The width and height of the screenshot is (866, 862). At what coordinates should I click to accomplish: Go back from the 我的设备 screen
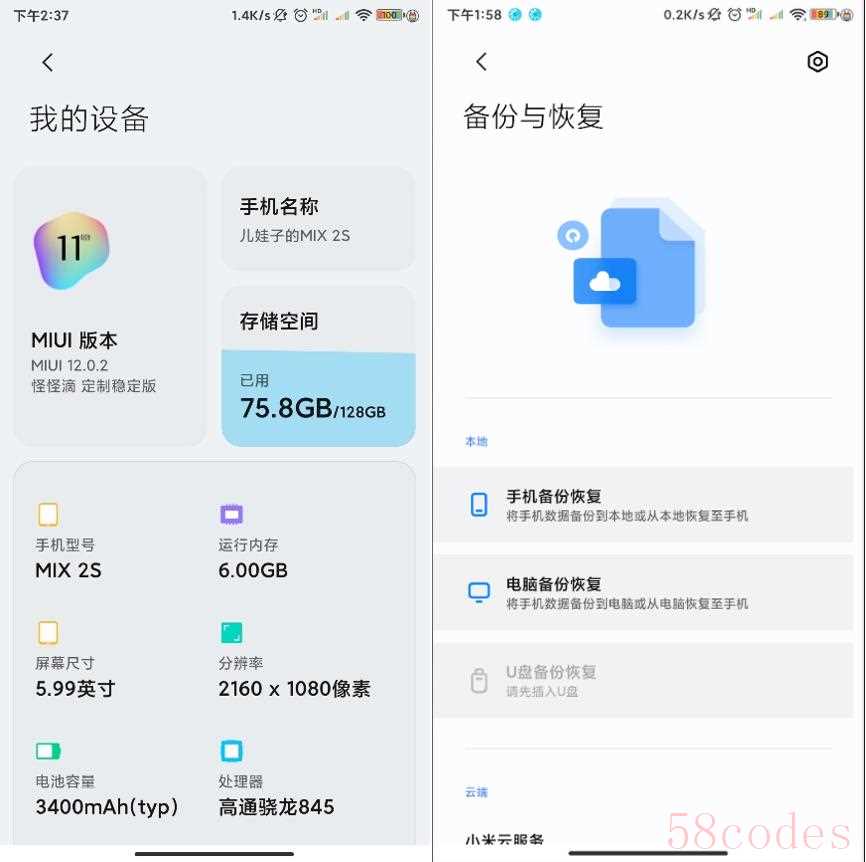point(47,63)
